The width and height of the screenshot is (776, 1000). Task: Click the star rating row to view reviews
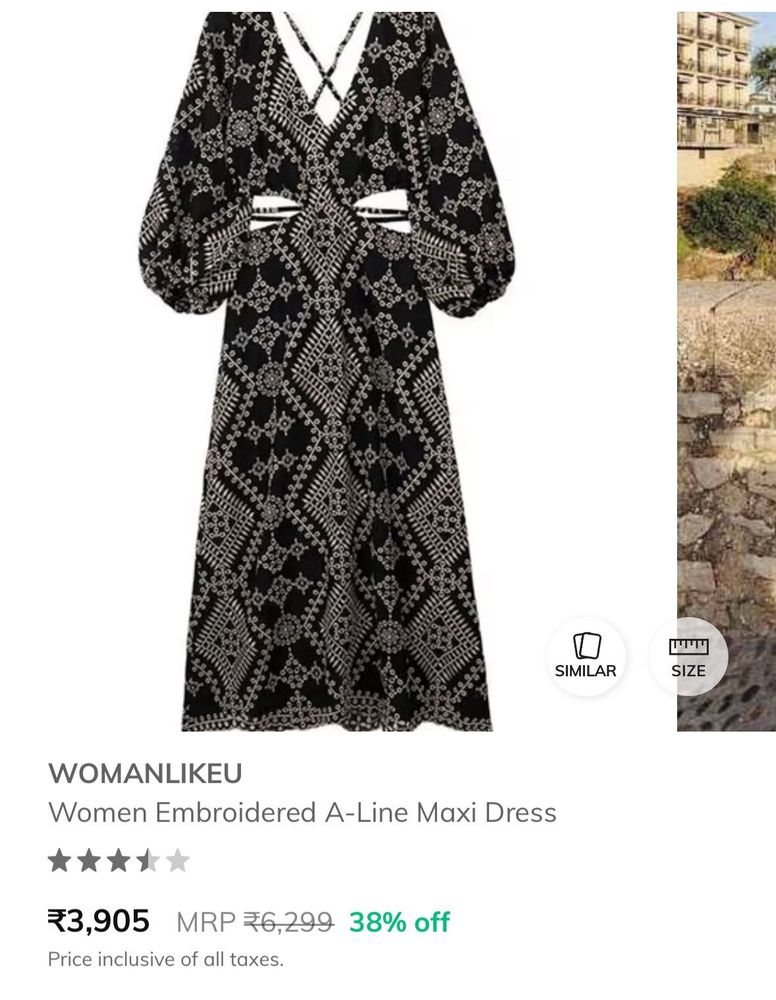(118, 858)
